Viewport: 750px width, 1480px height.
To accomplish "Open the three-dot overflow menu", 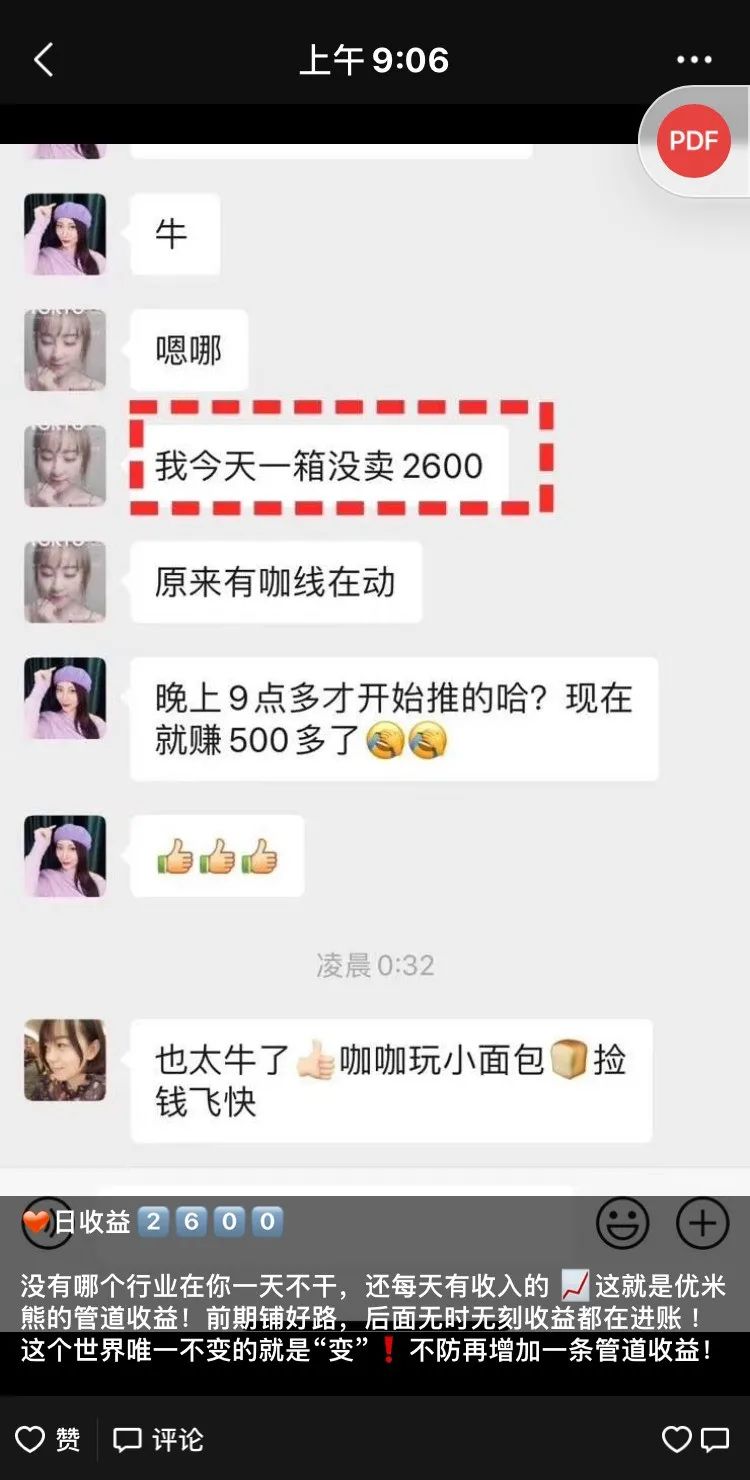I will pyautogui.click(x=694, y=60).
